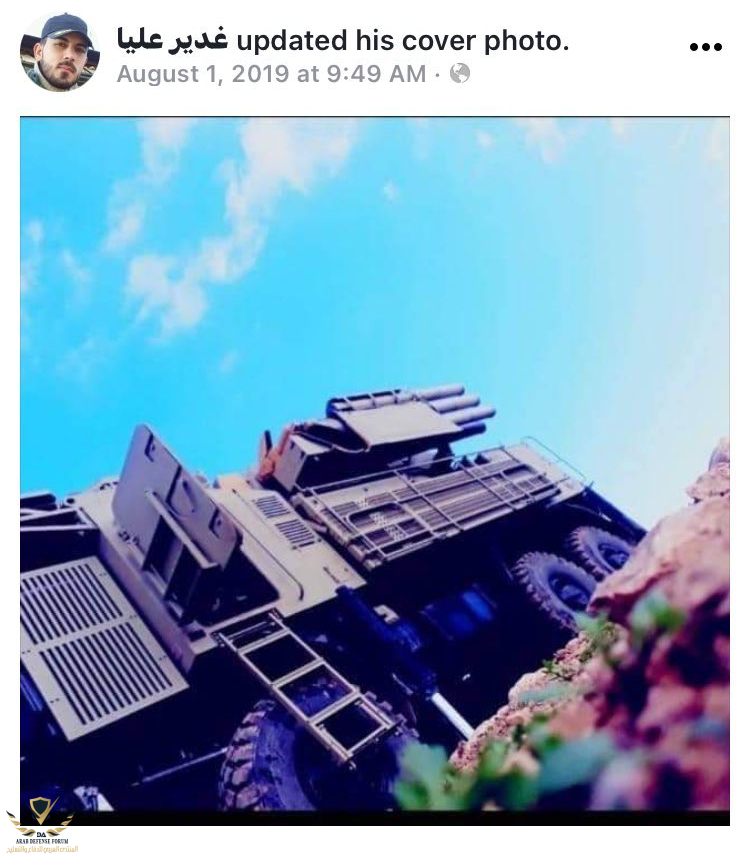Open the post's three-dot overflow menu
The height and width of the screenshot is (855, 747).
tap(705, 47)
